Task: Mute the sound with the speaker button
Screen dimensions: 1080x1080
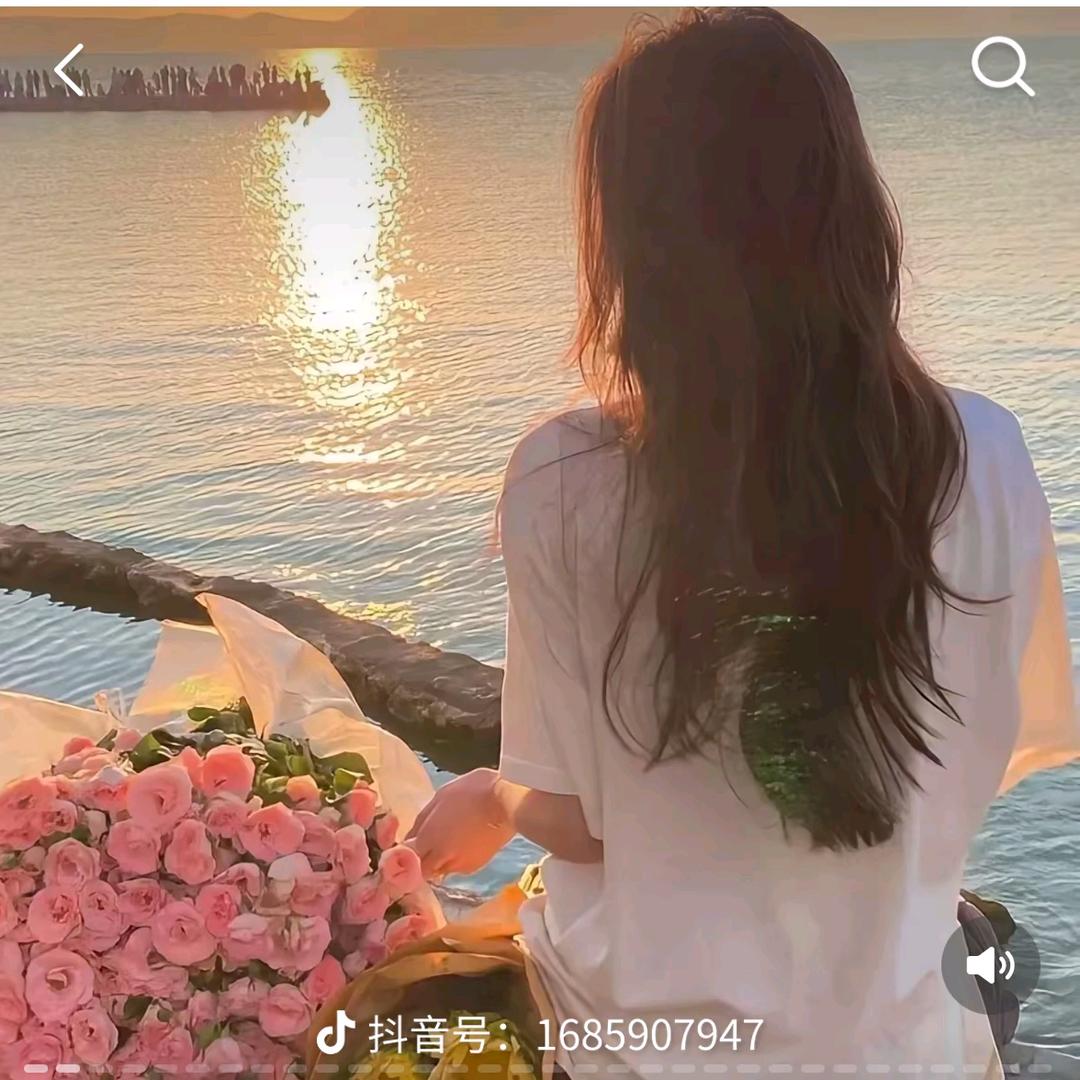Action: click(x=990, y=966)
